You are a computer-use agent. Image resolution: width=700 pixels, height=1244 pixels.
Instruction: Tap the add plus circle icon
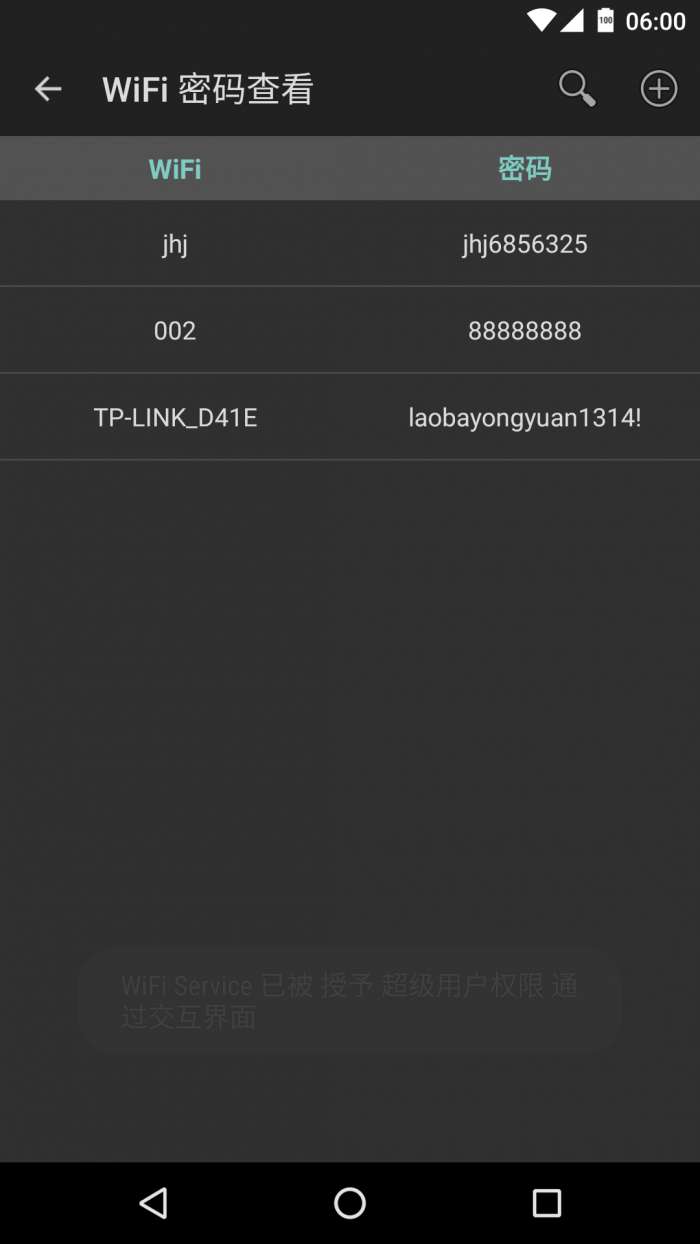click(x=658, y=89)
